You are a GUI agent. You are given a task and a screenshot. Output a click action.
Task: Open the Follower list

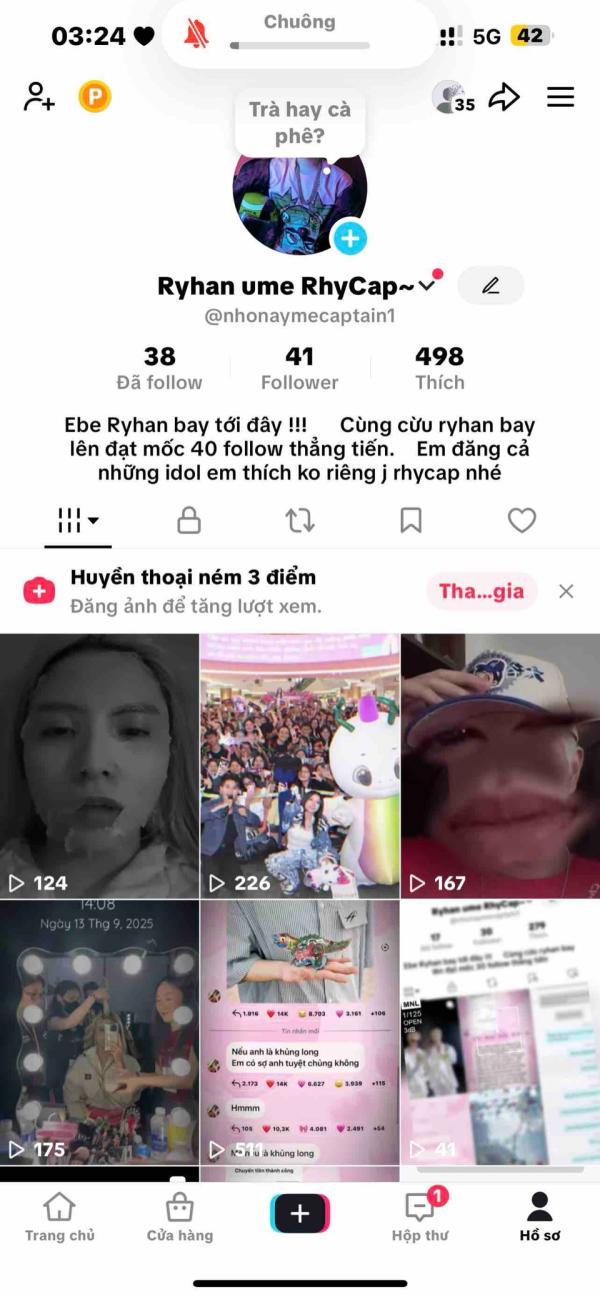tap(299, 368)
